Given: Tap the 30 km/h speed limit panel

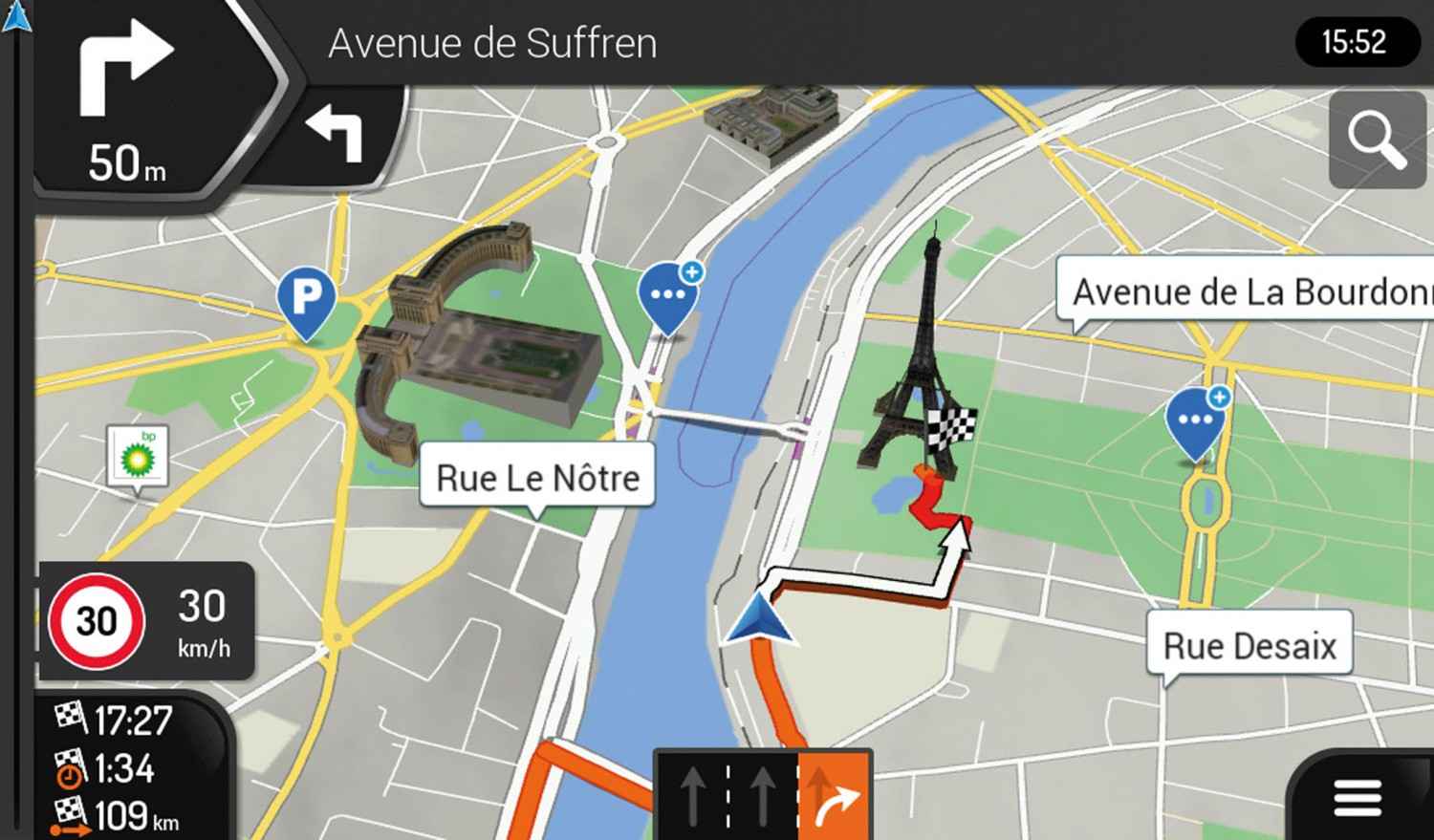Looking at the screenshot, I should [143, 621].
